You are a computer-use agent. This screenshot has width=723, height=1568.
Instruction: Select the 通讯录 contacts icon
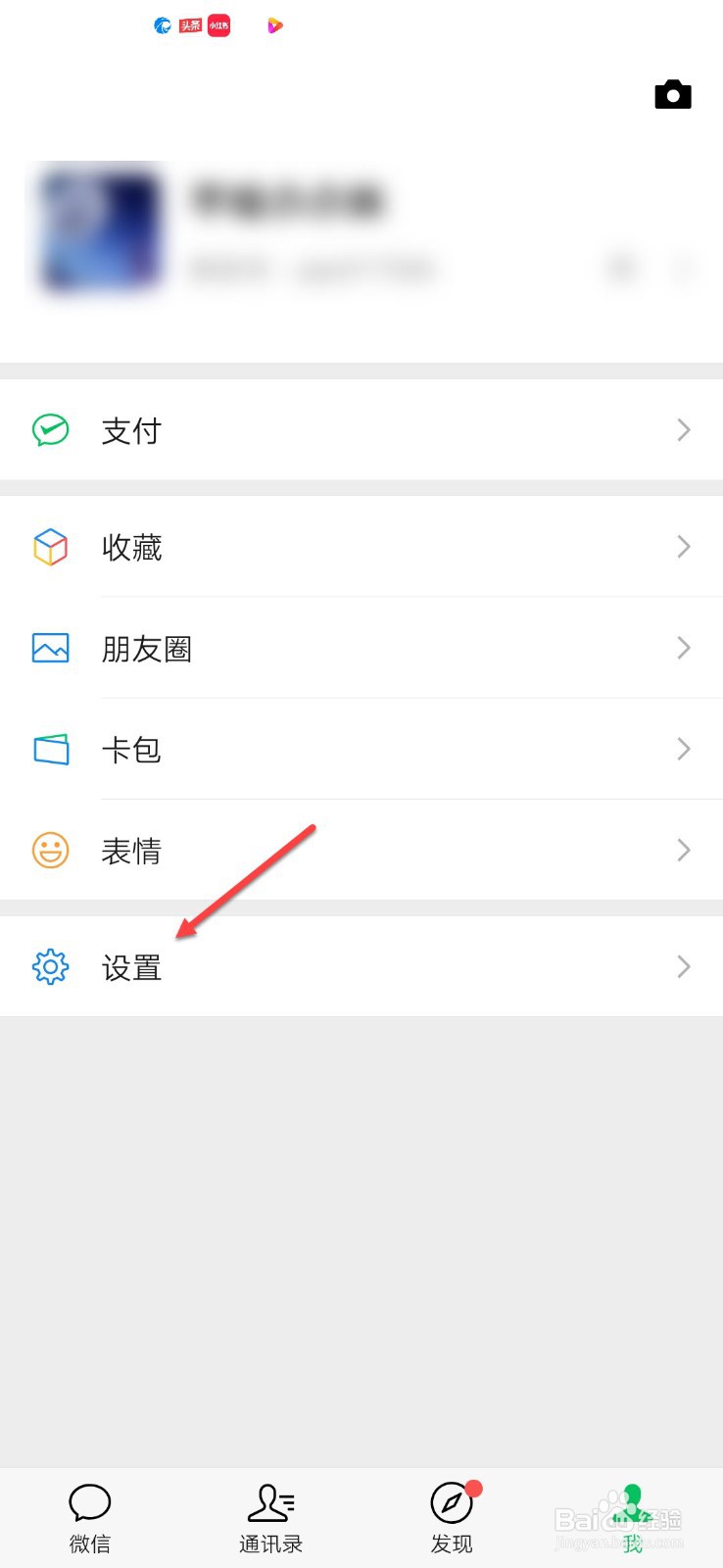click(x=270, y=1502)
